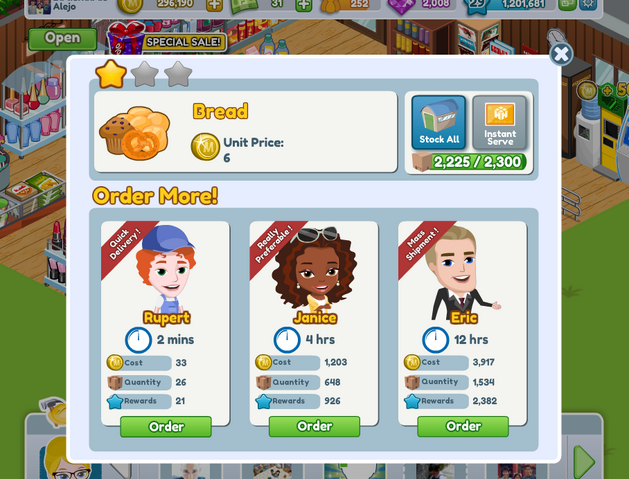Close the Bread order dialog
This screenshot has height=479, width=629.
click(x=562, y=54)
